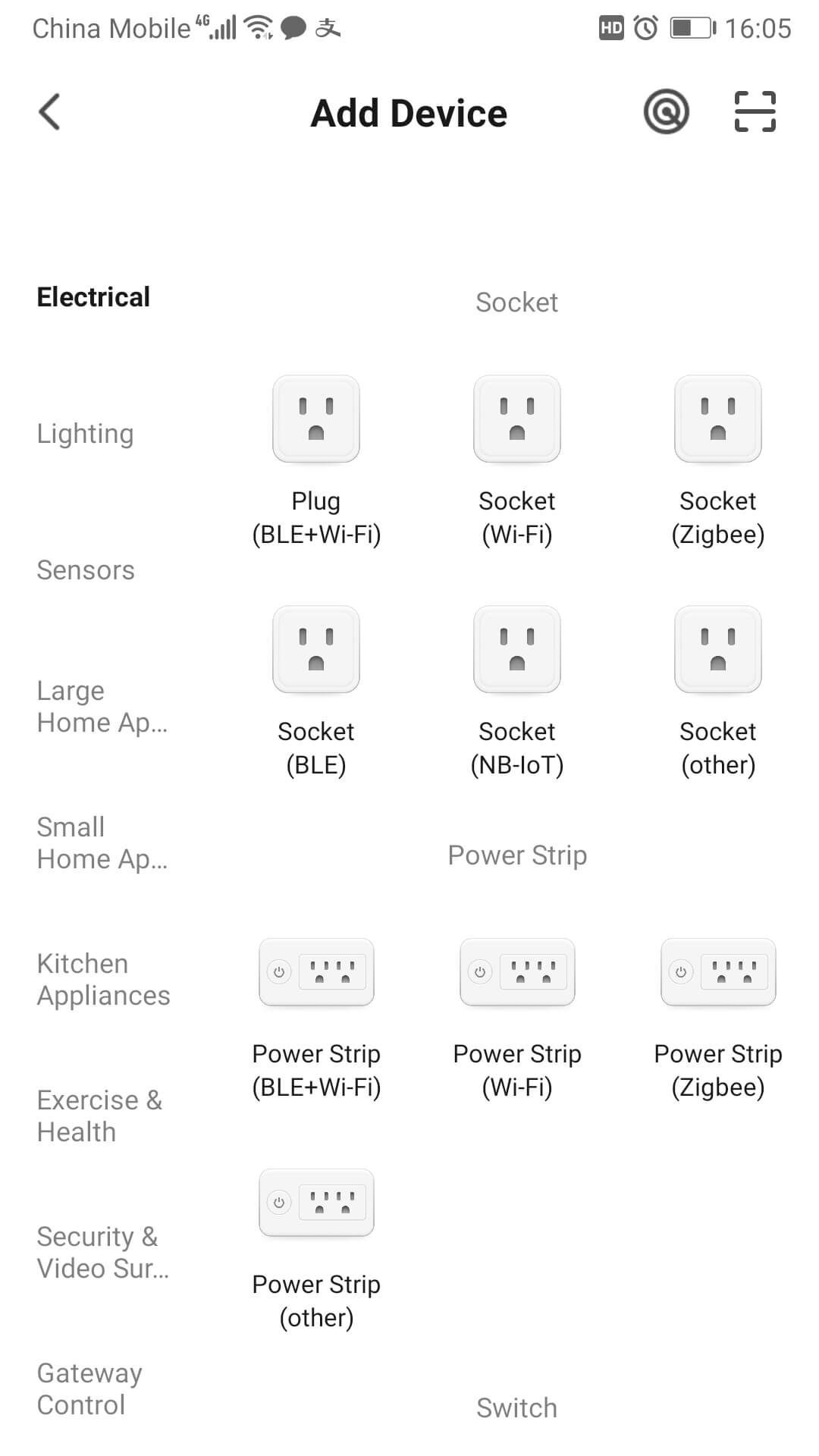Viewport: 819px width, 1456px height.
Task: Switch to Gateway Control category
Action: pyautogui.click(x=89, y=1389)
